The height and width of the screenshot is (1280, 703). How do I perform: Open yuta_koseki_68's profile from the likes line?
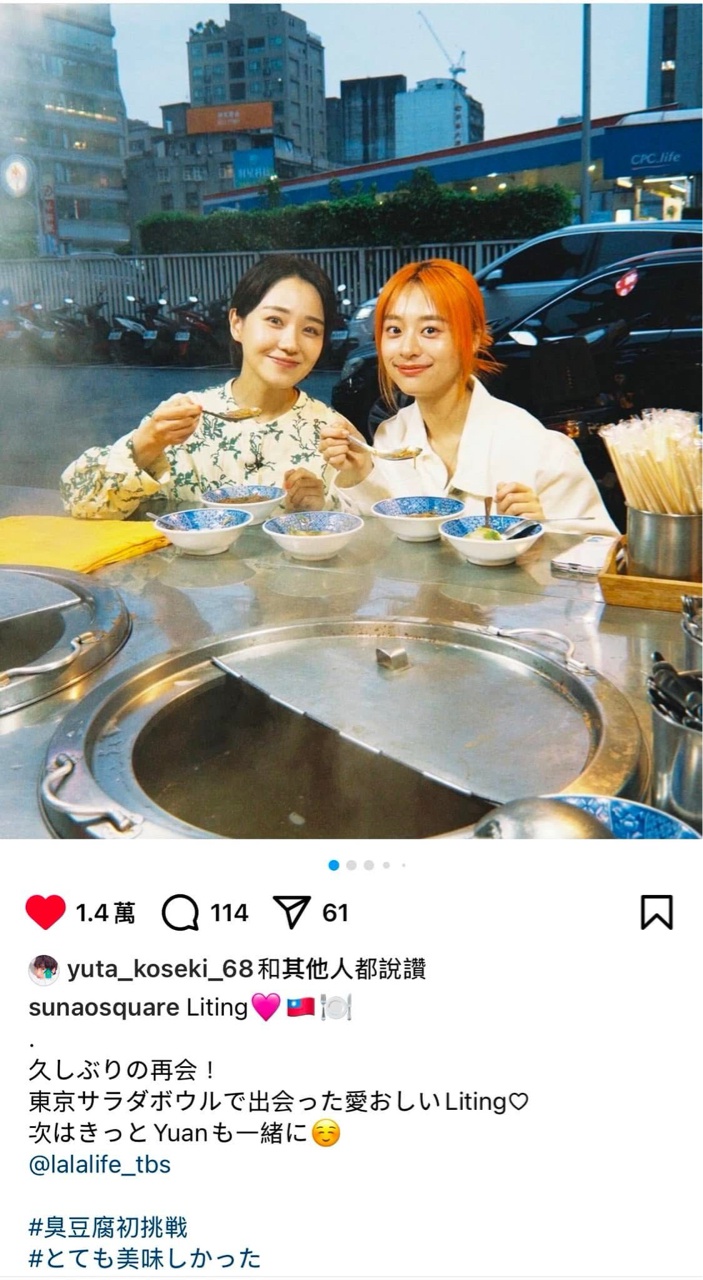click(159, 968)
